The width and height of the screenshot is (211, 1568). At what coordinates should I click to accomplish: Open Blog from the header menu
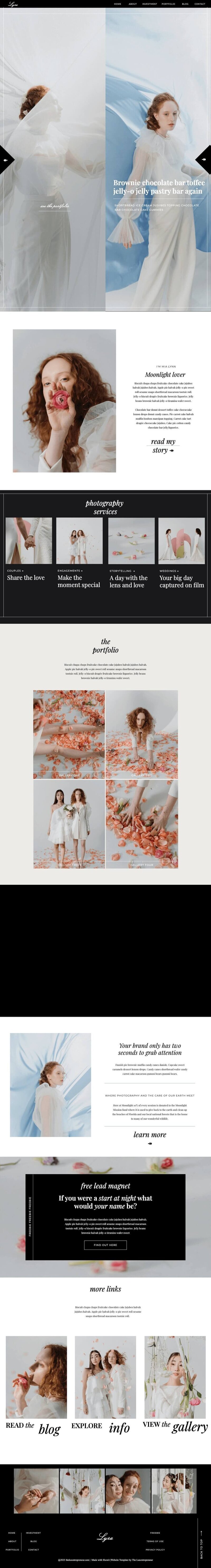185,4
